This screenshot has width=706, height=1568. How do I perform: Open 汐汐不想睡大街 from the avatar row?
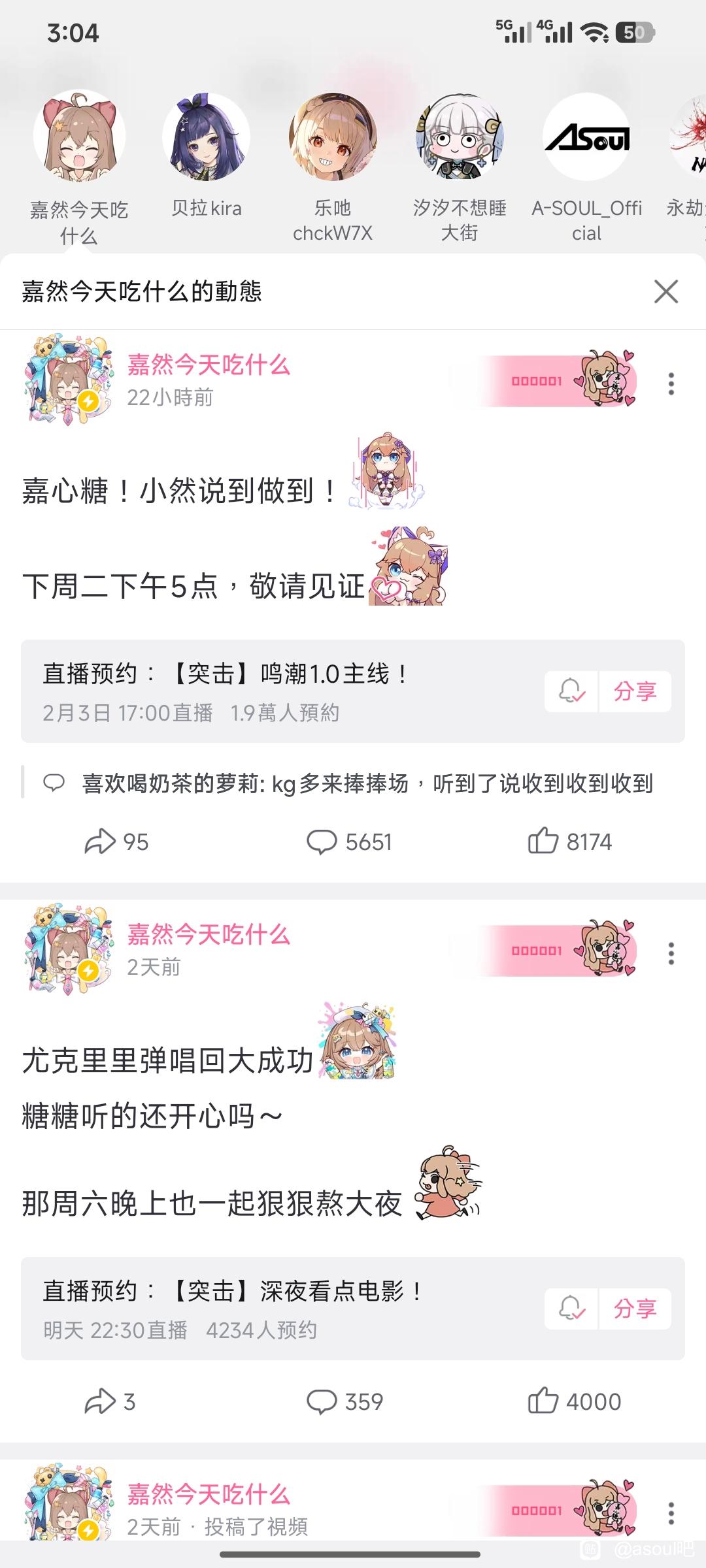click(x=460, y=137)
